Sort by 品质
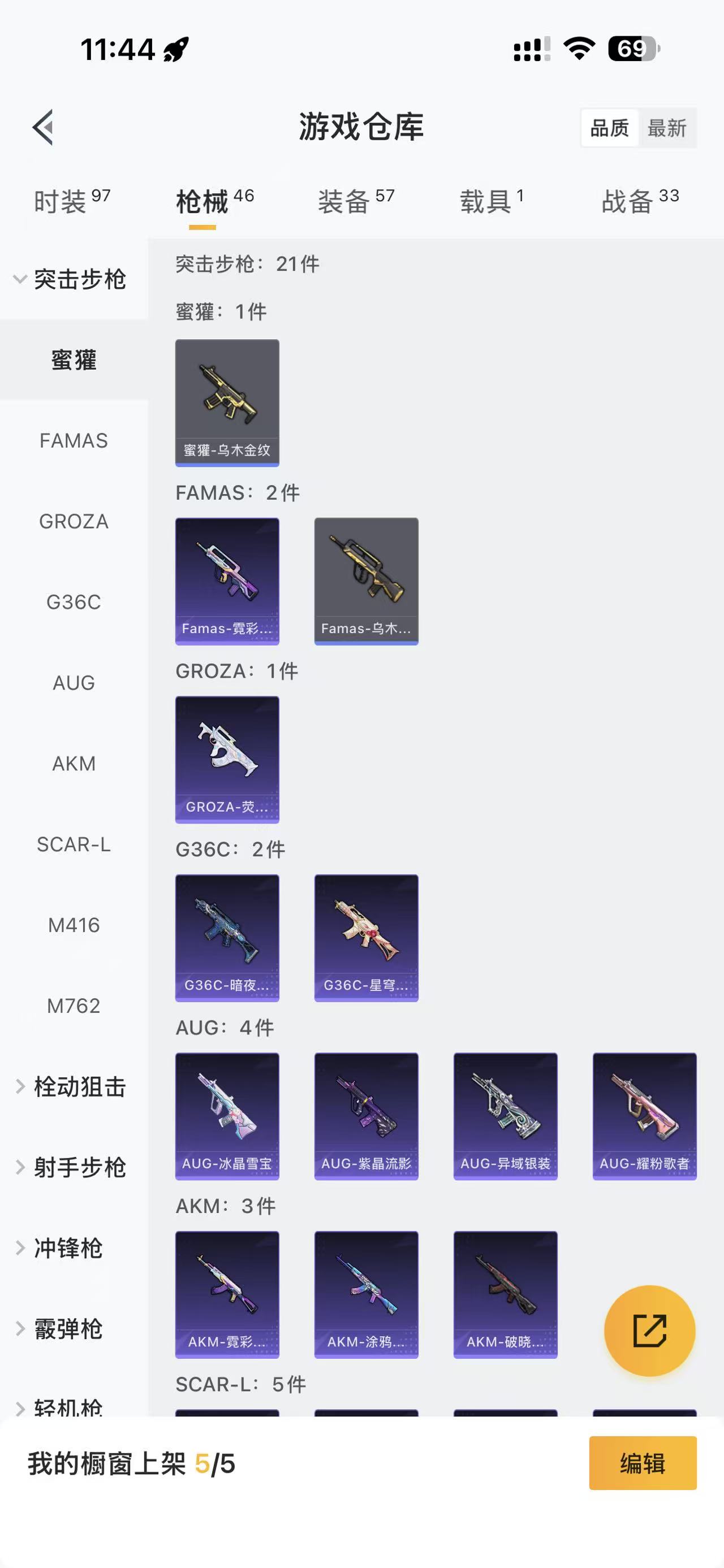724x1568 pixels. coord(610,128)
